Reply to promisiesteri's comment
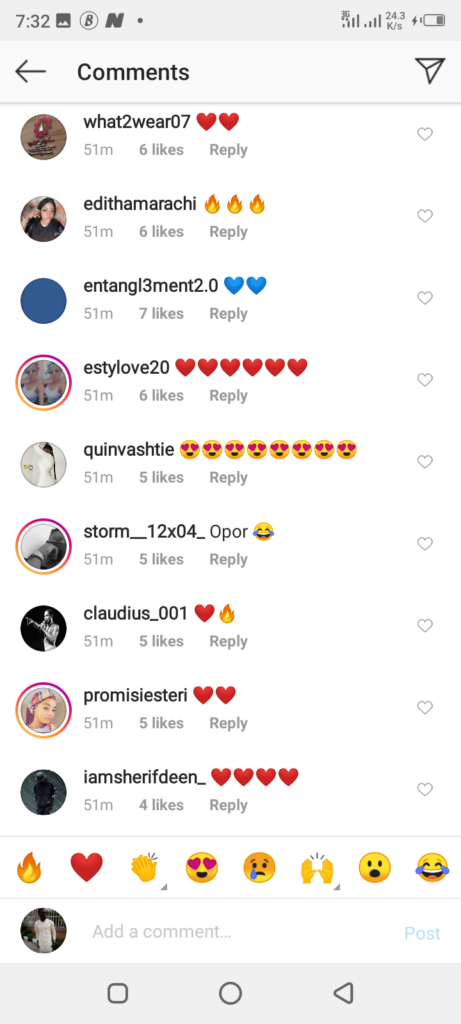461x1024 pixels. [x=228, y=723]
